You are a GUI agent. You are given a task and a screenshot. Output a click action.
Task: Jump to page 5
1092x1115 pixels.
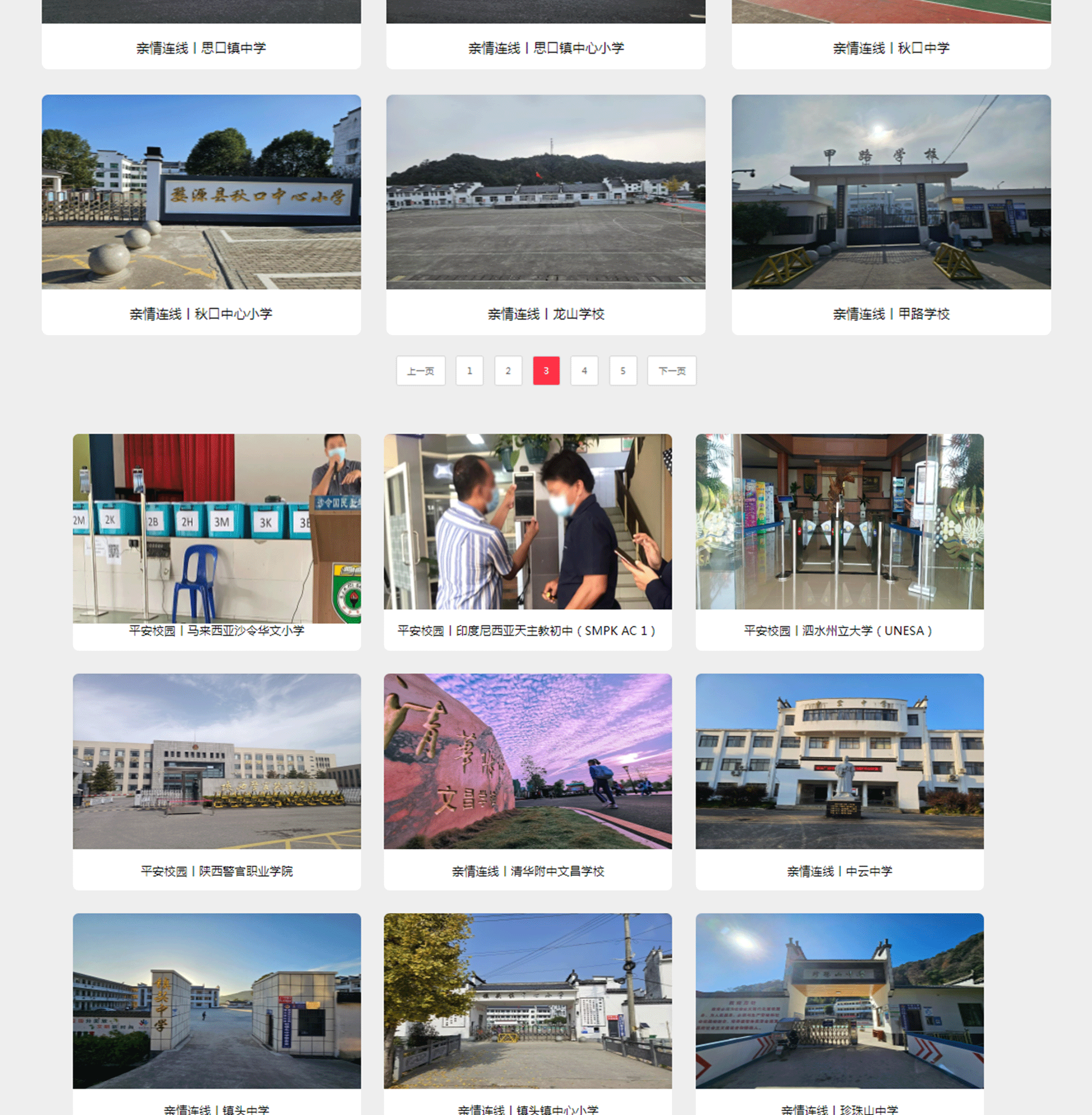coord(622,371)
